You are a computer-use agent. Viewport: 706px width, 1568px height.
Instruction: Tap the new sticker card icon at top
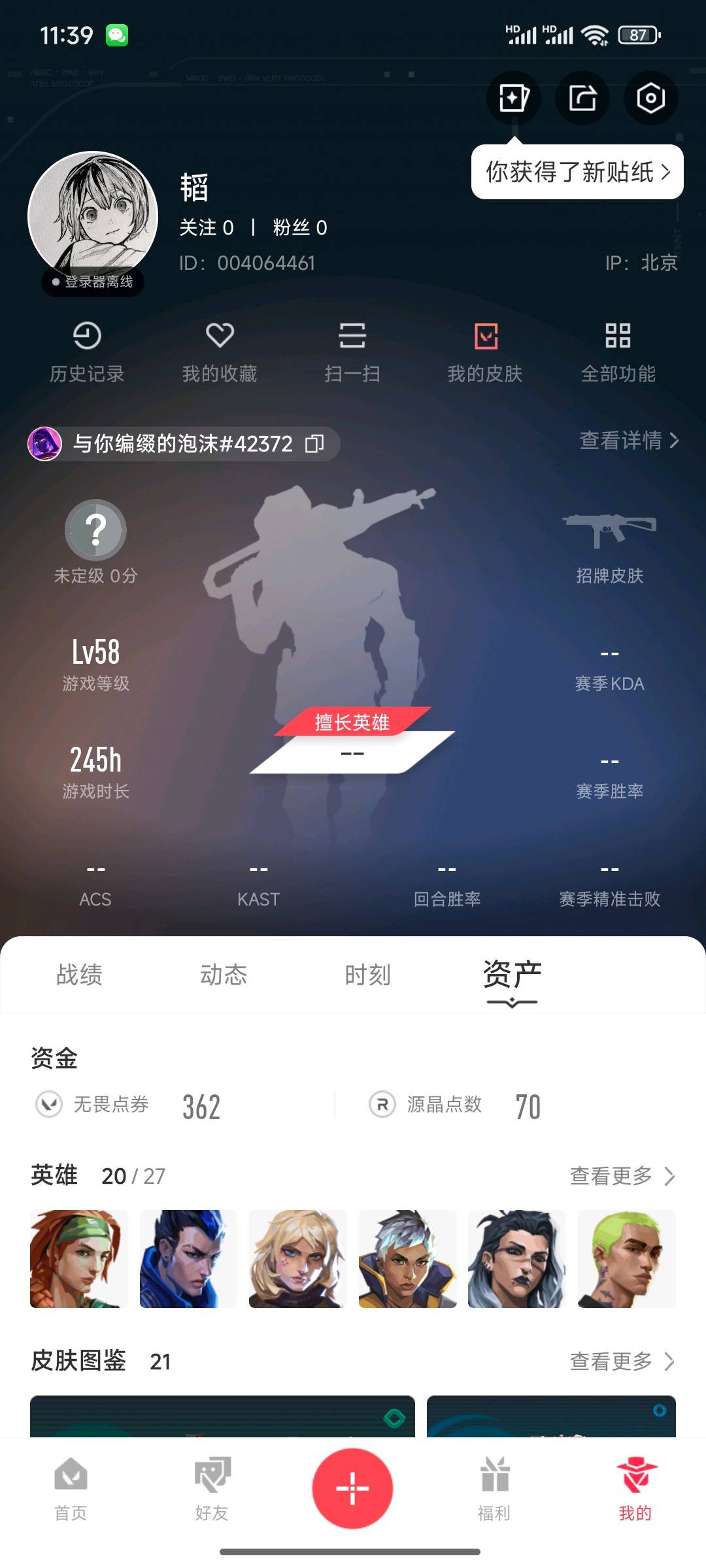[513, 98]
